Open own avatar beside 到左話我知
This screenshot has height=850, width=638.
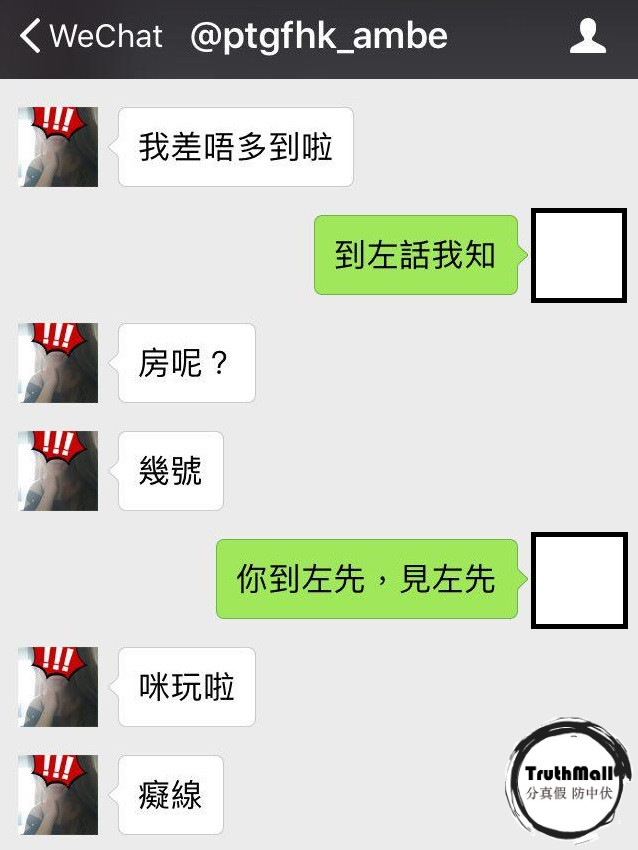579,255
